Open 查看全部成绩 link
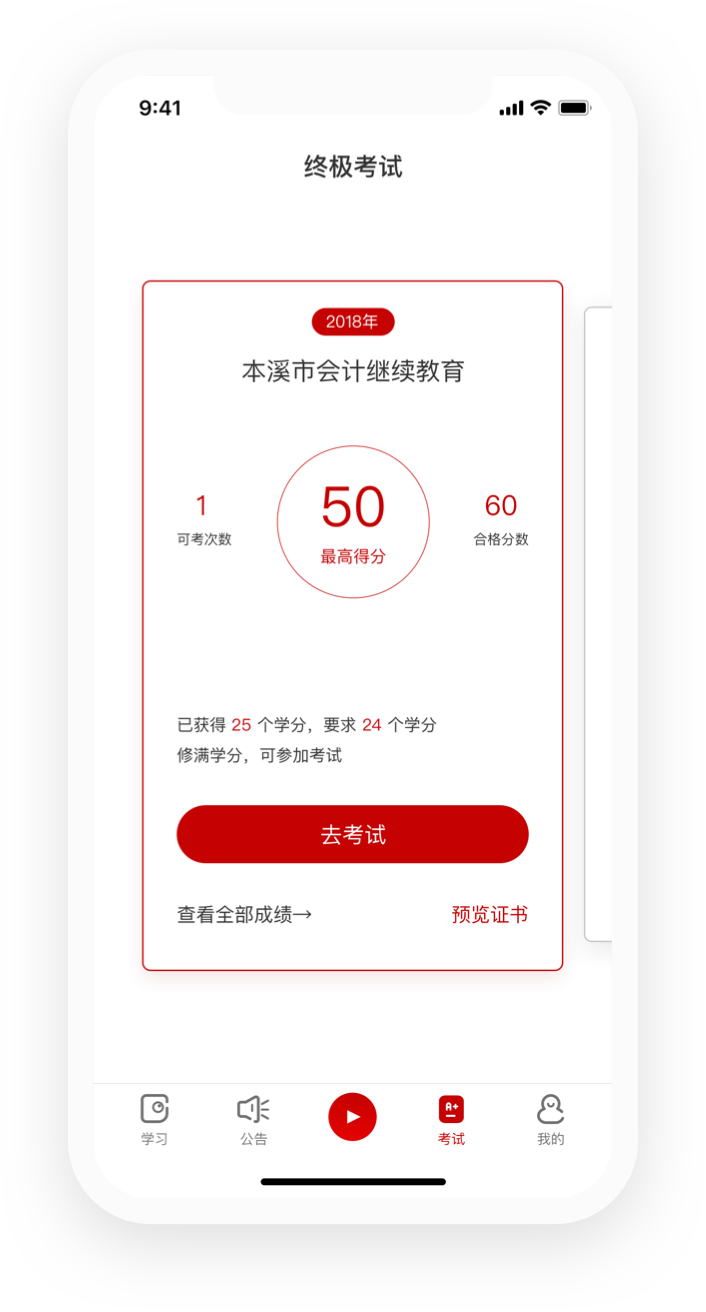This screenshot has width=706, height=1312. tap(244, 914)
